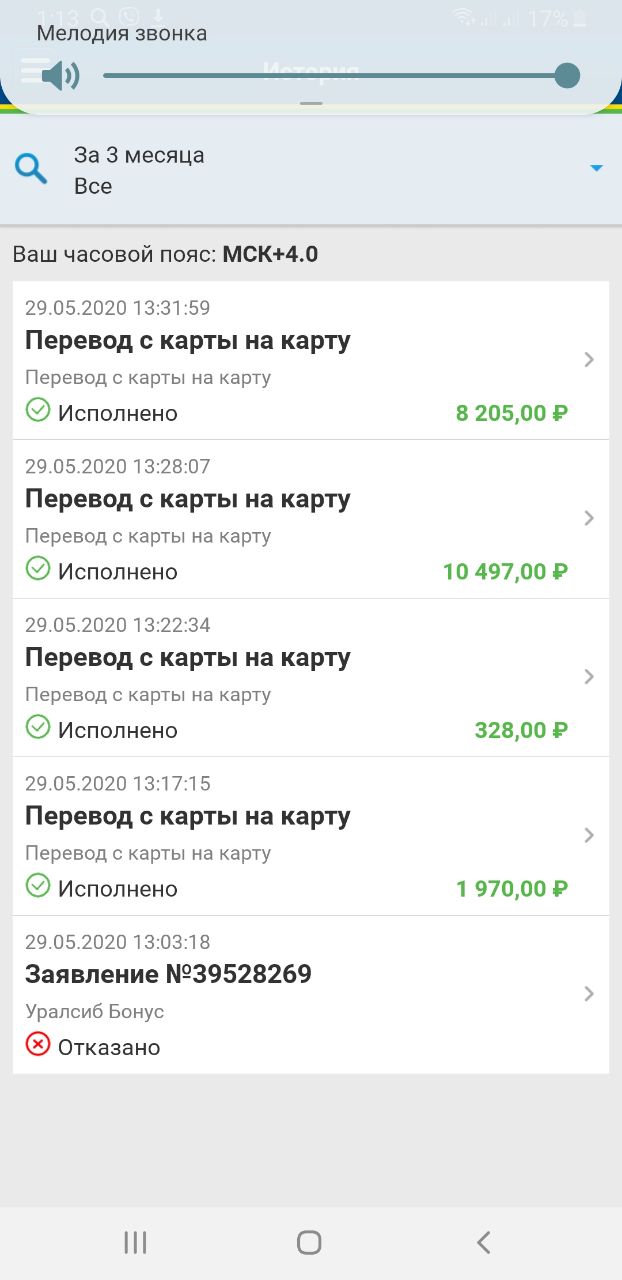Open rejected Заявление №39528269
This screenshot has height=1280, width=622.
(x=311, y=995)
